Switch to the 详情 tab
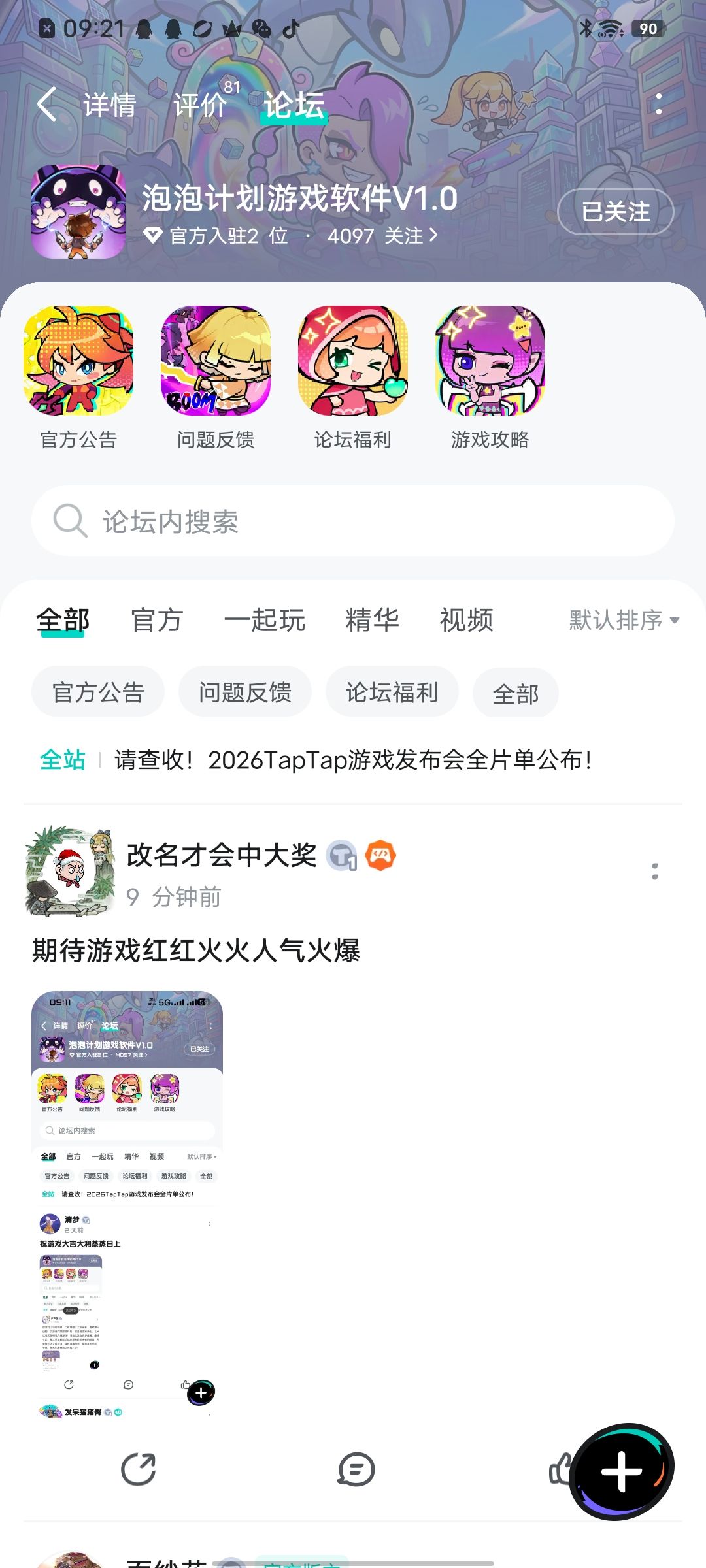This screenshot has height=1568, width=706. [109, 105]
